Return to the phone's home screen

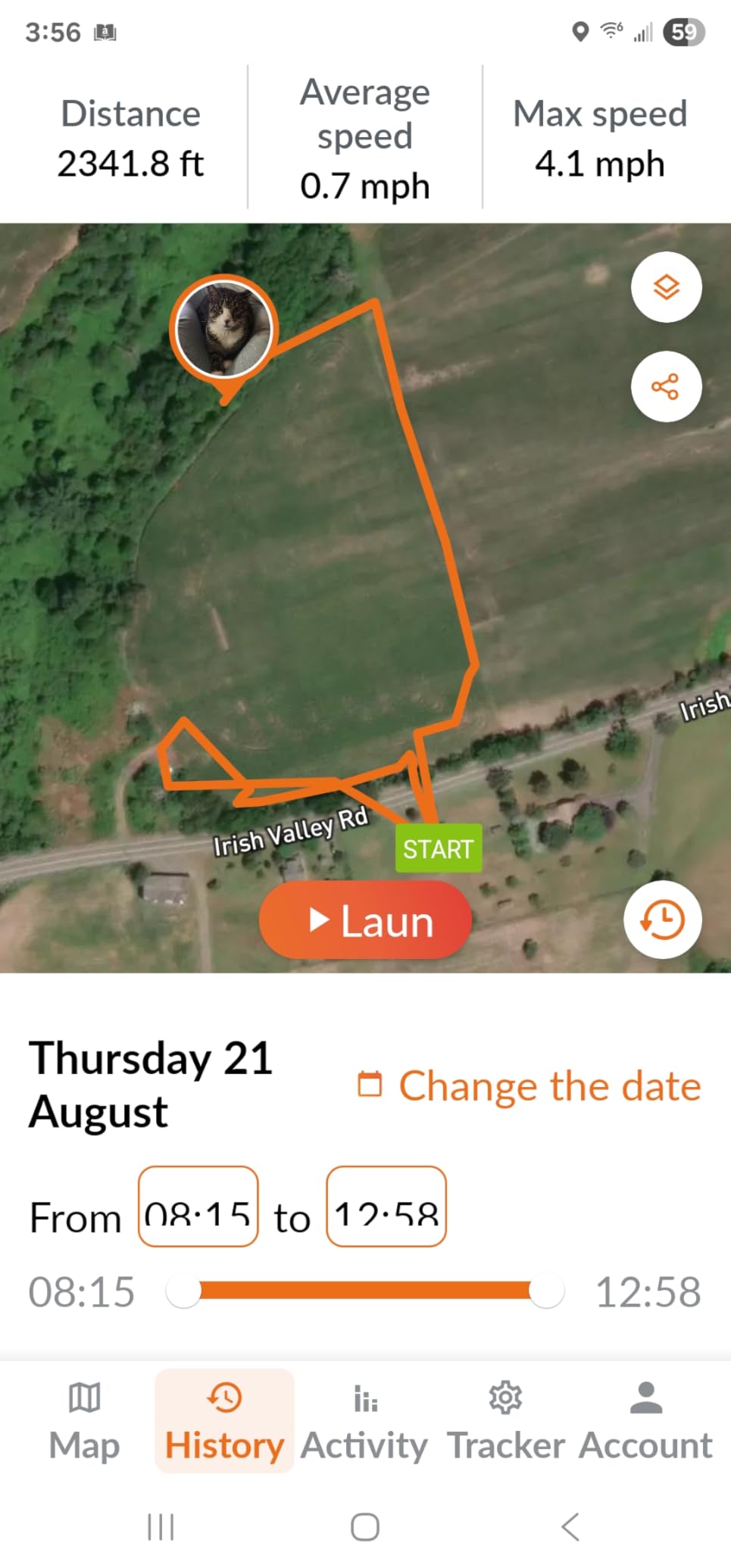(x=365, y=1526)
